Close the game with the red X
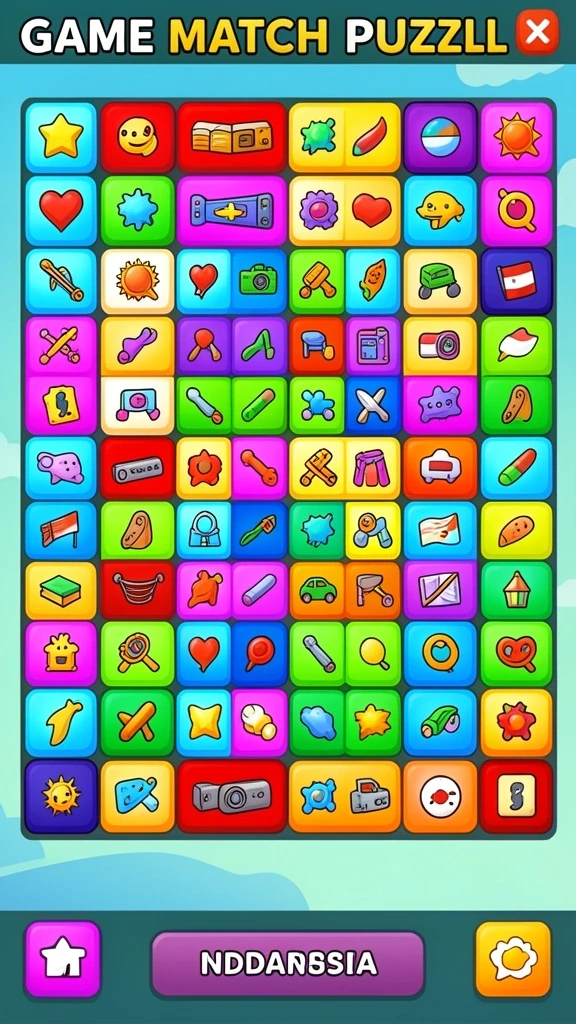 537,32
